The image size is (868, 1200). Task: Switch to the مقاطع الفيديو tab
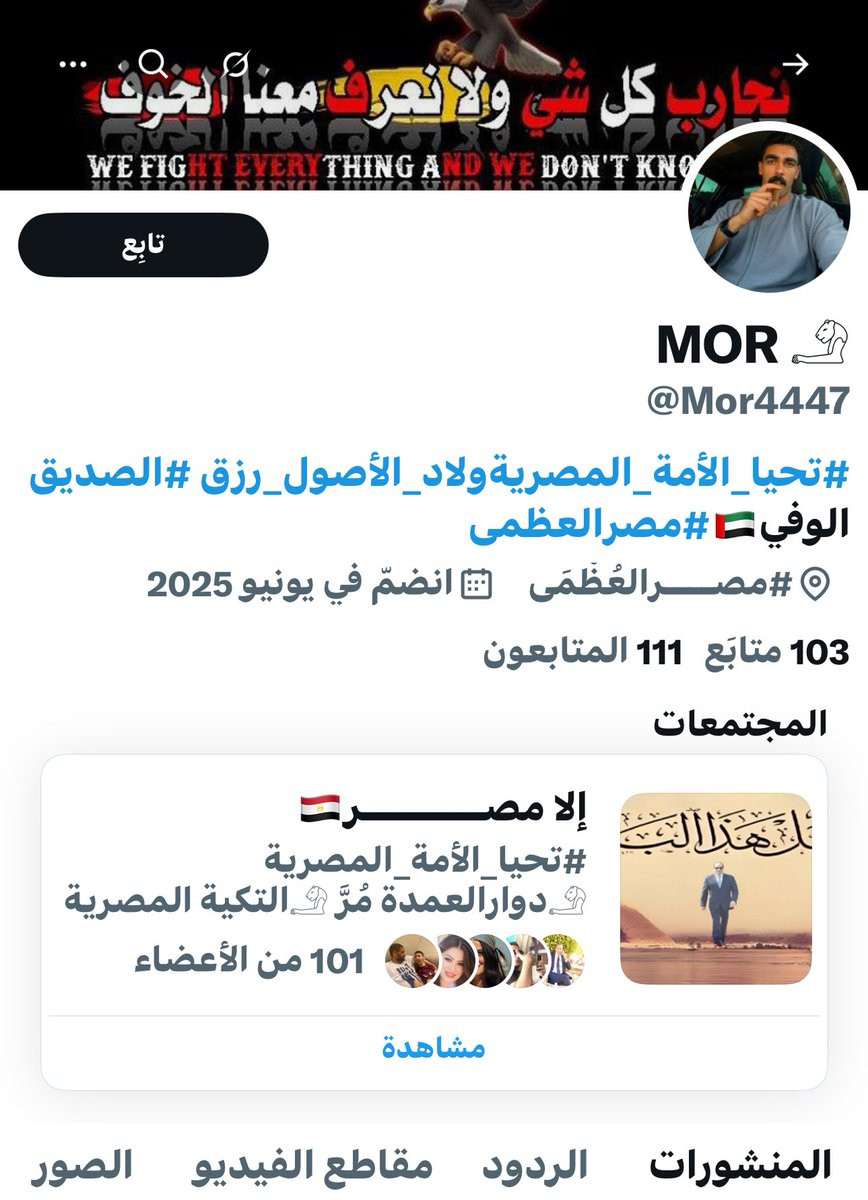[311, 1165]
